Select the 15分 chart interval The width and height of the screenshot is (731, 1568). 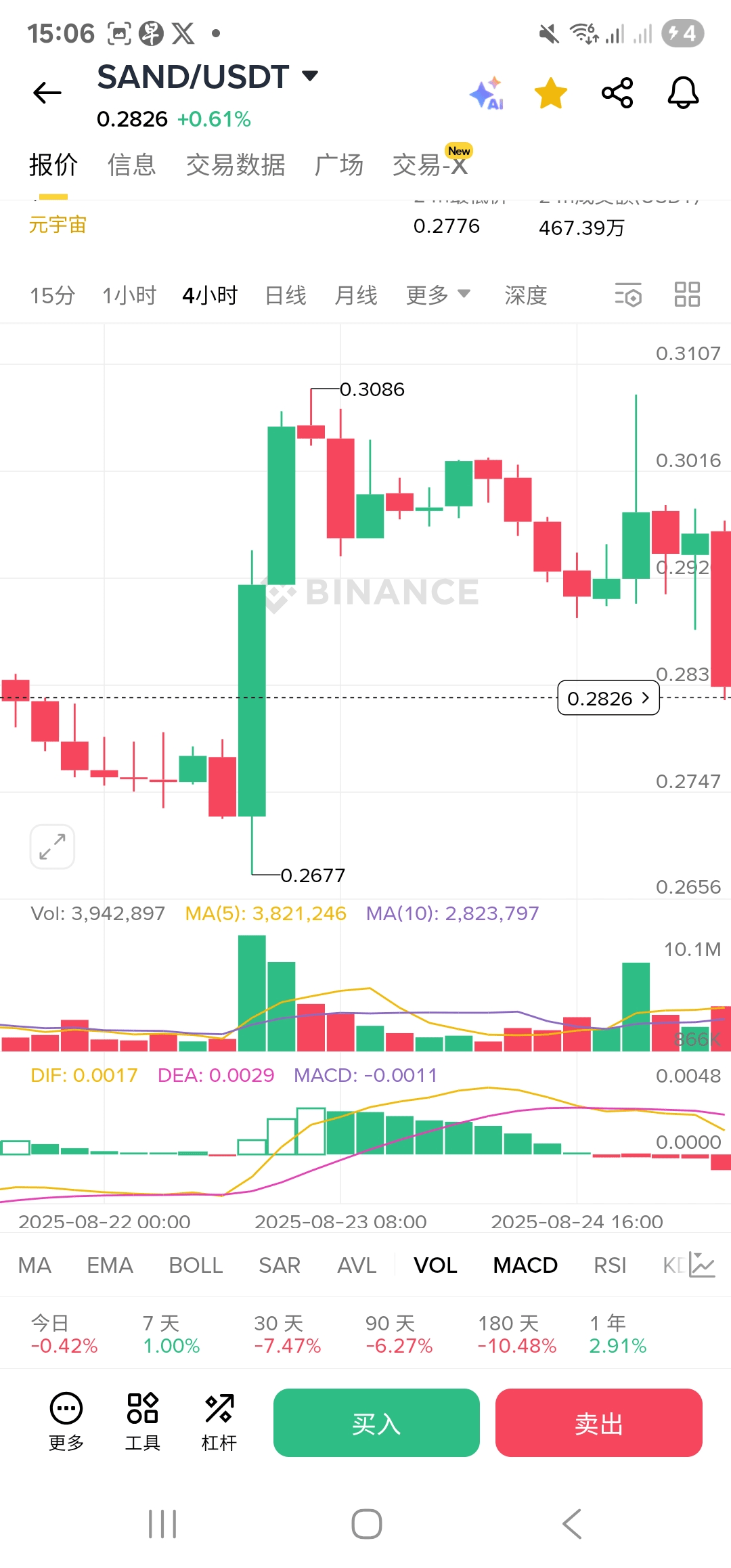click(53, 295)
